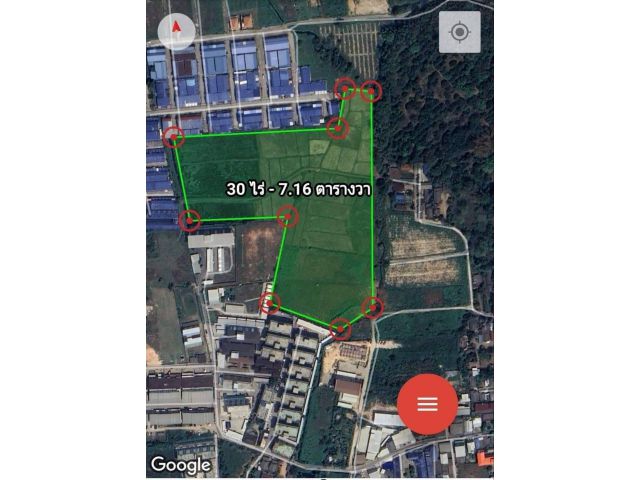Tap the compass to reset map orientation
This screenshot has width=640, height=480.
point(177,31)
